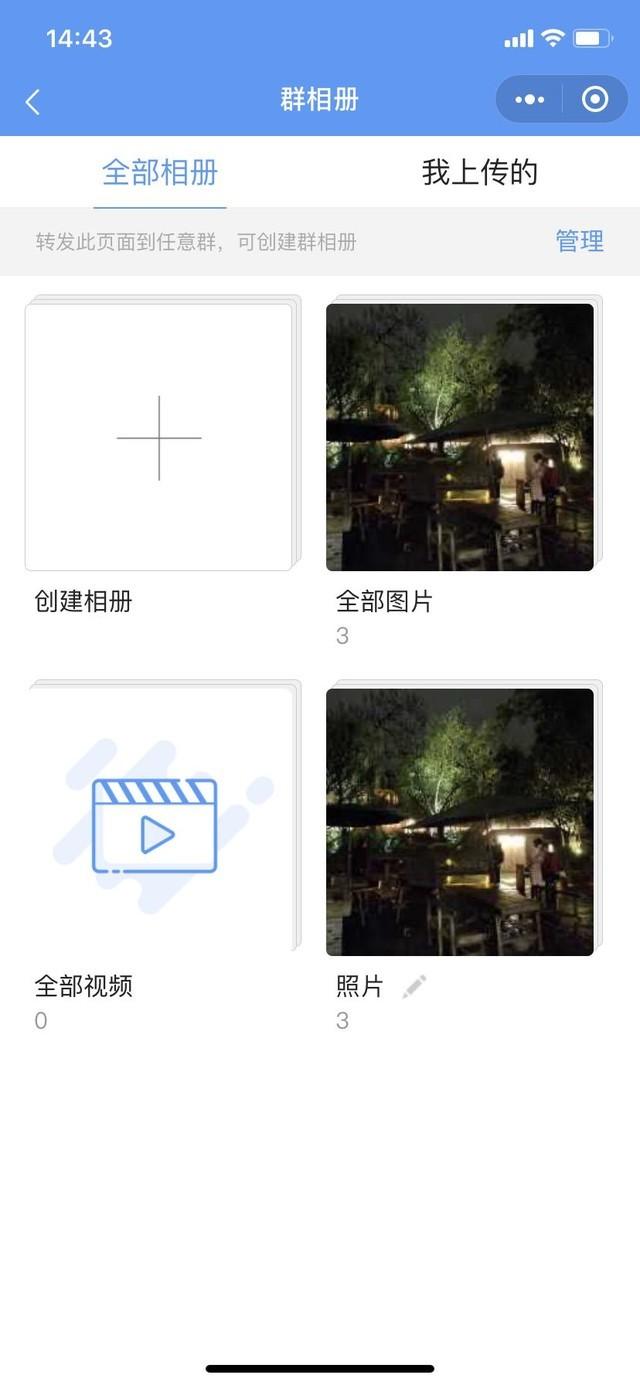Switch to the 全部相册 tab
This screenshot has height=1385, width=640.
click(x=160, y=172)
